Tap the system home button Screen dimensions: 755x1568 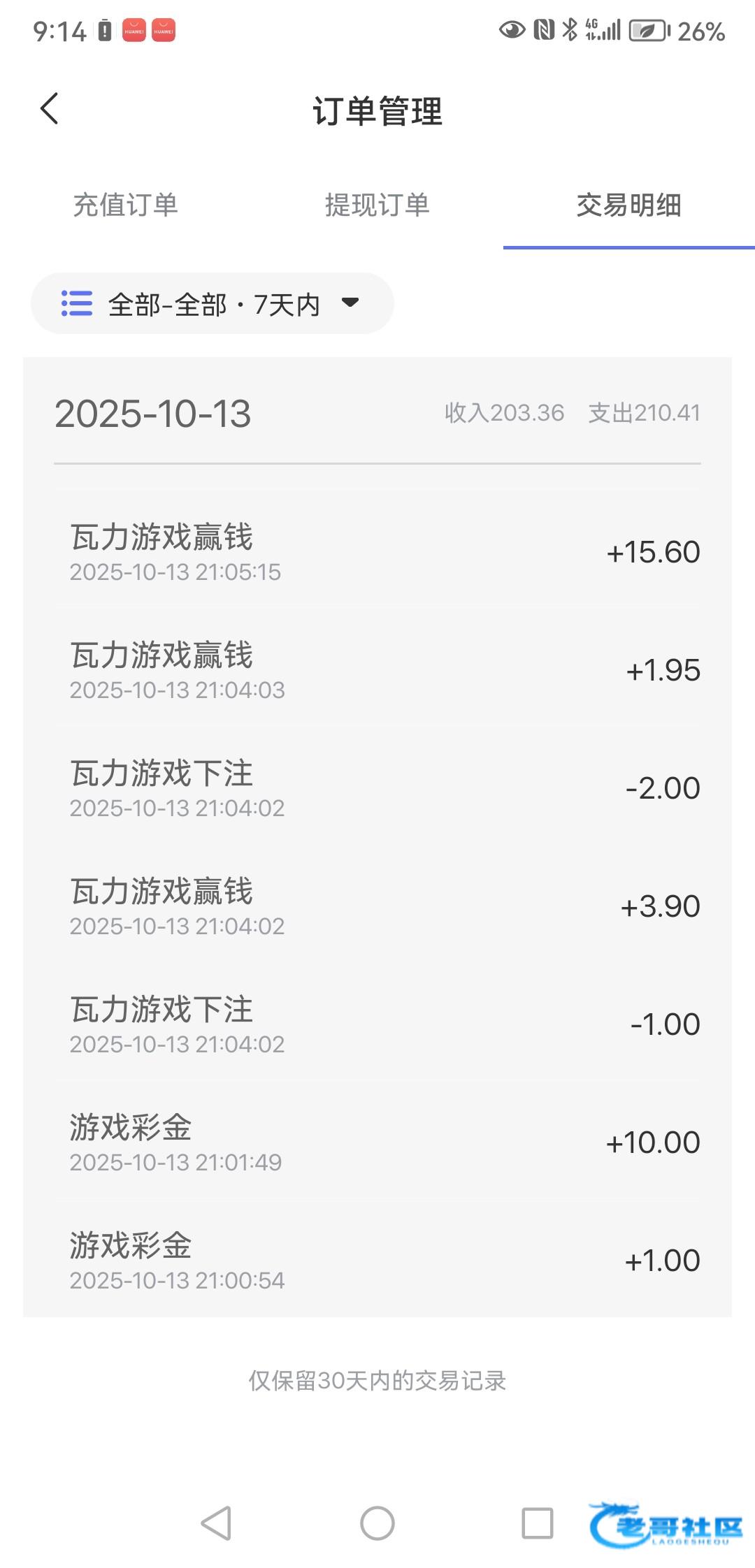pyautogui.click(x=377, y=1523)
